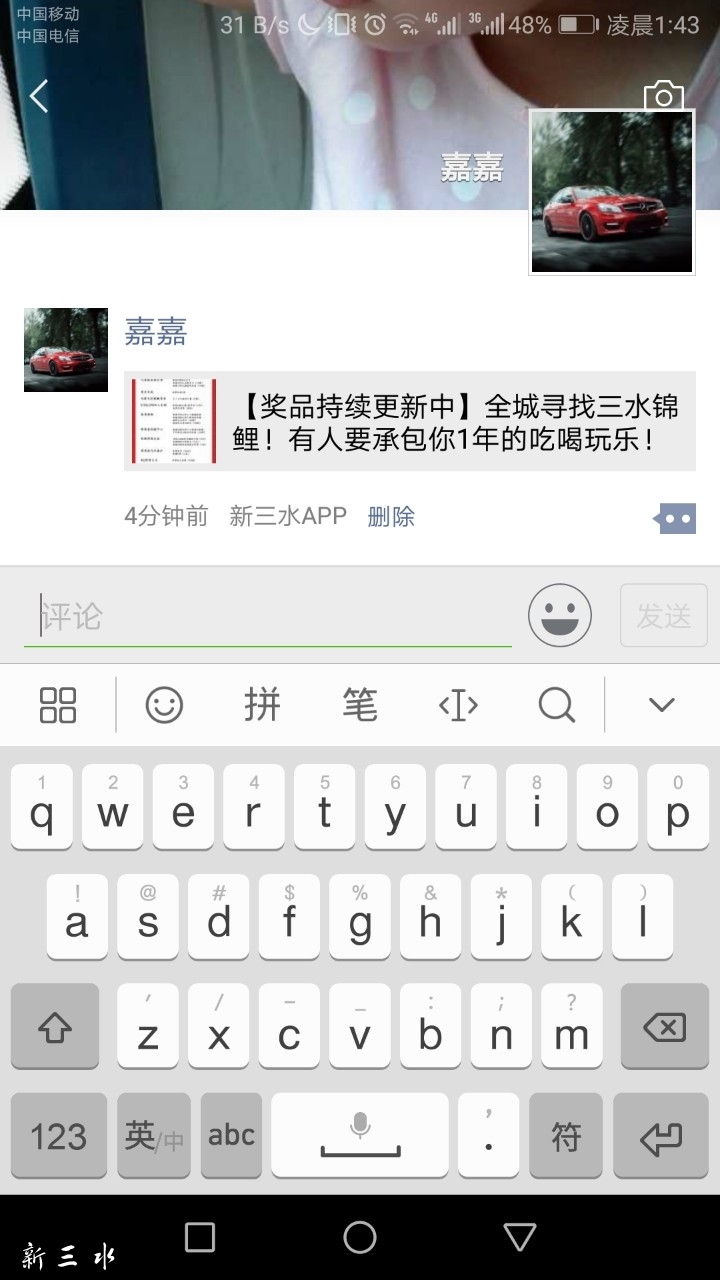Toggle the 英/中 language key
720x1280 pixels.
[x=154, y=1135]
